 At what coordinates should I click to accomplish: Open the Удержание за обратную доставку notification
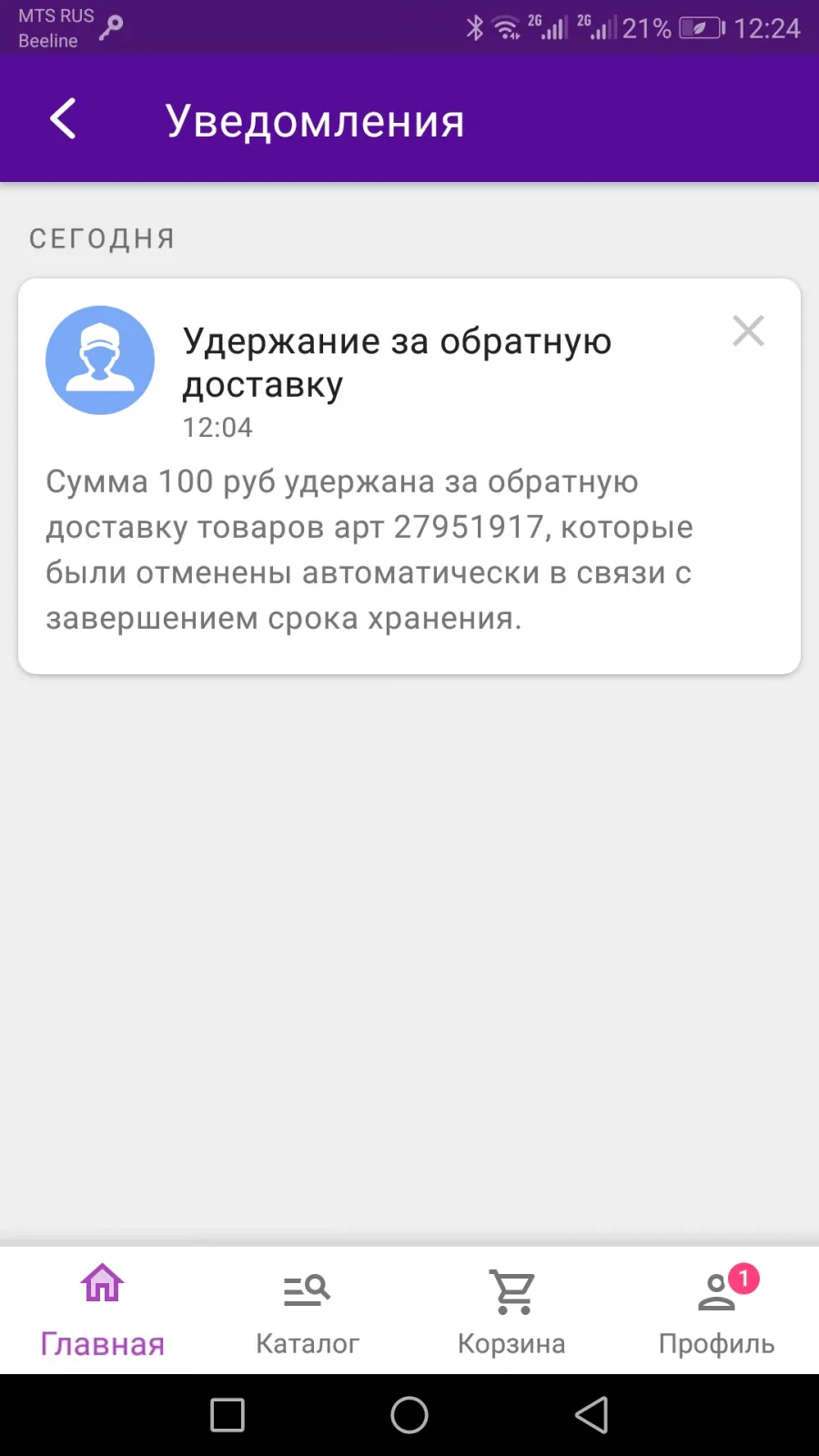point(409,476)
